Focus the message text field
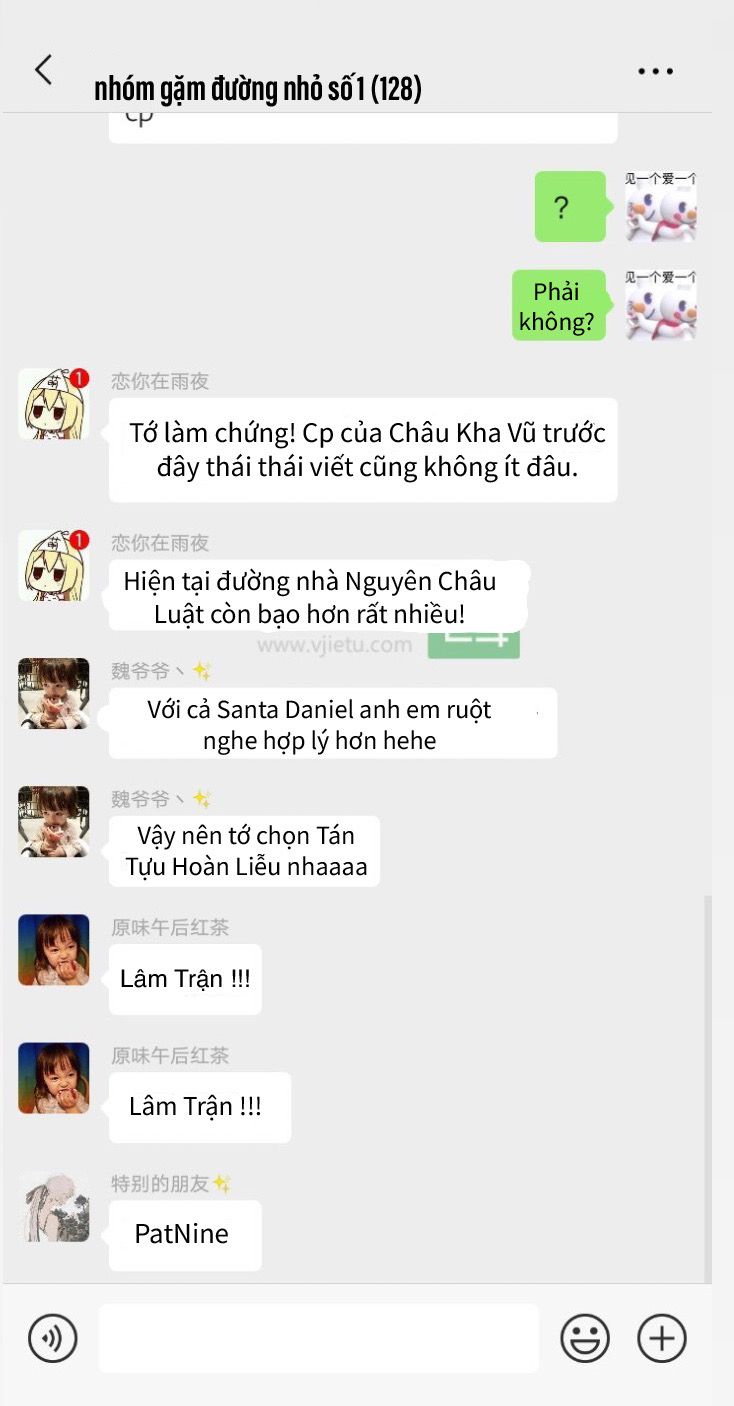Image resolution: width=734 pixels, height=1406 pixels. pyautogui.click(x=318, y=1338)
